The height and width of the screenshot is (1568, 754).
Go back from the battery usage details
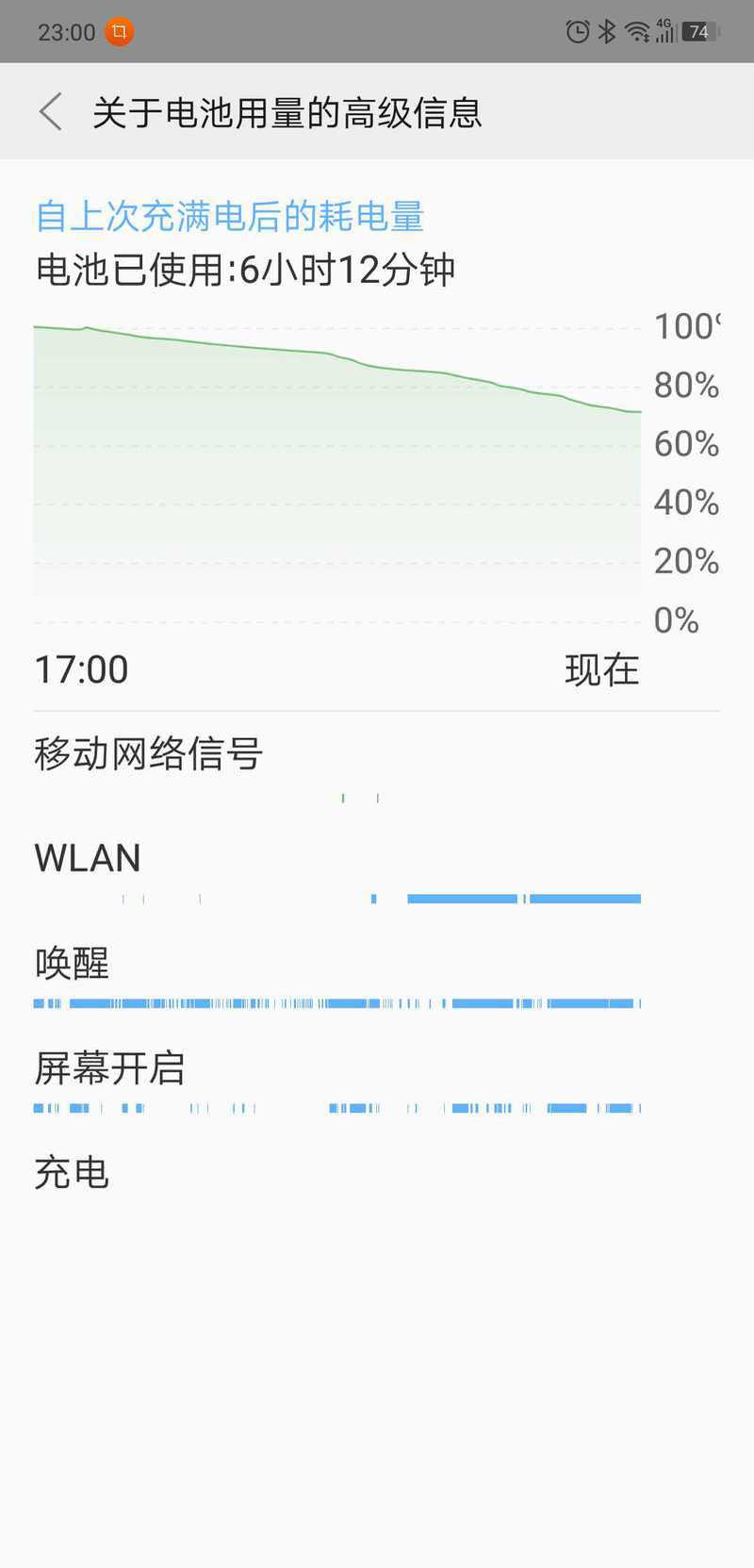[51, 112]
